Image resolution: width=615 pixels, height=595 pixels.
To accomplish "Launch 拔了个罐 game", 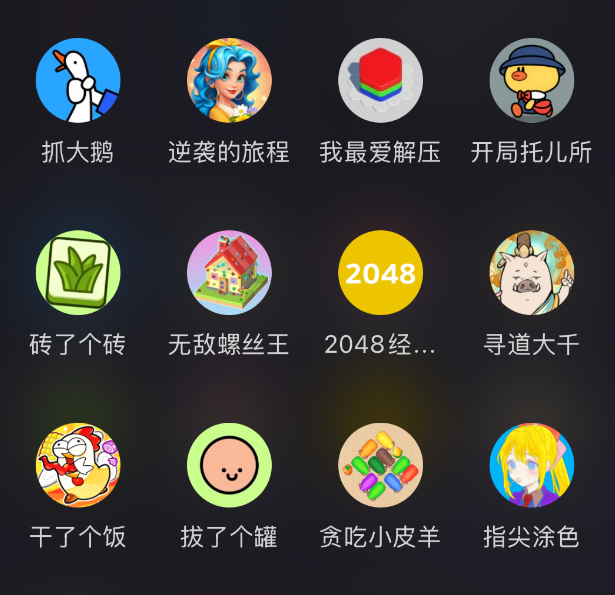I will click(x=229, y=465).
